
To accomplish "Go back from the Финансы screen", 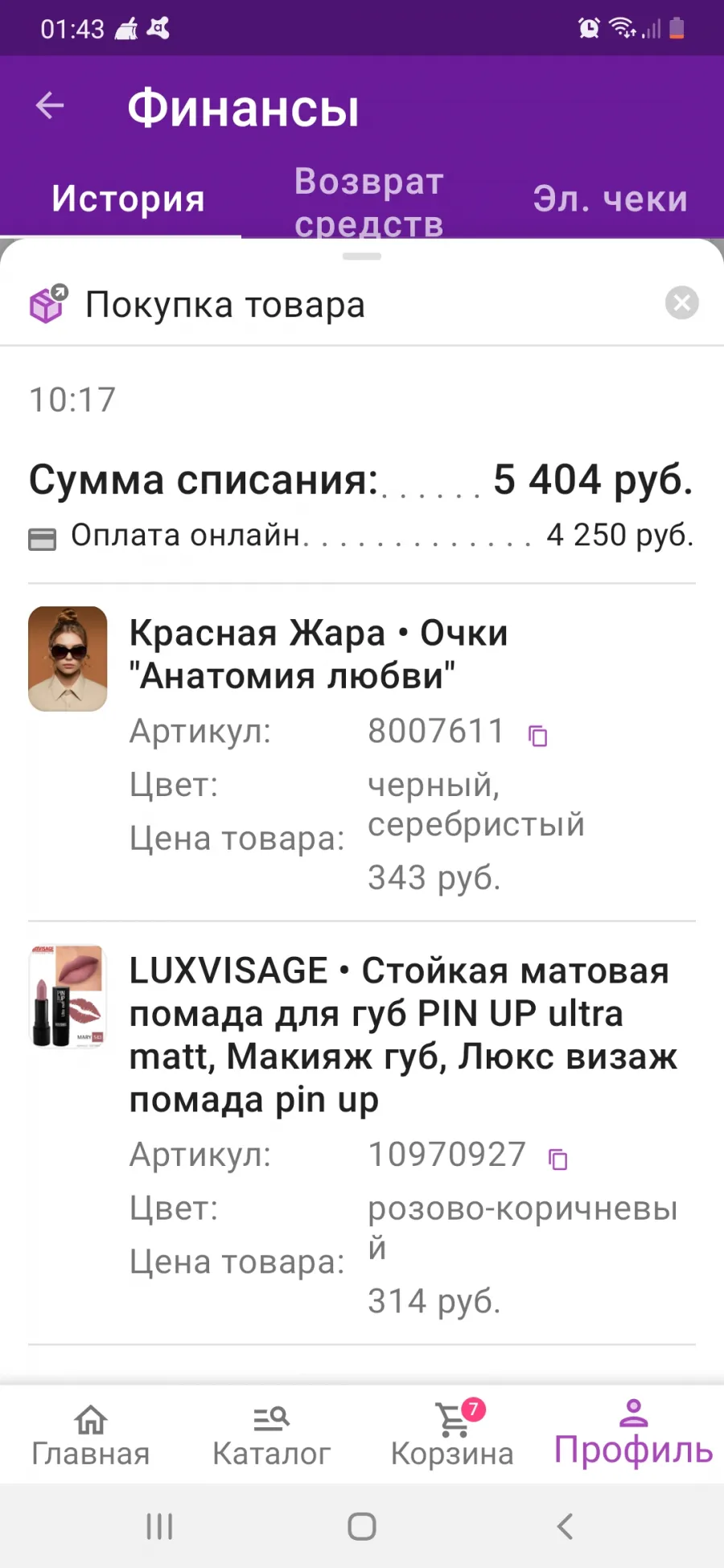I will (50, 105).
